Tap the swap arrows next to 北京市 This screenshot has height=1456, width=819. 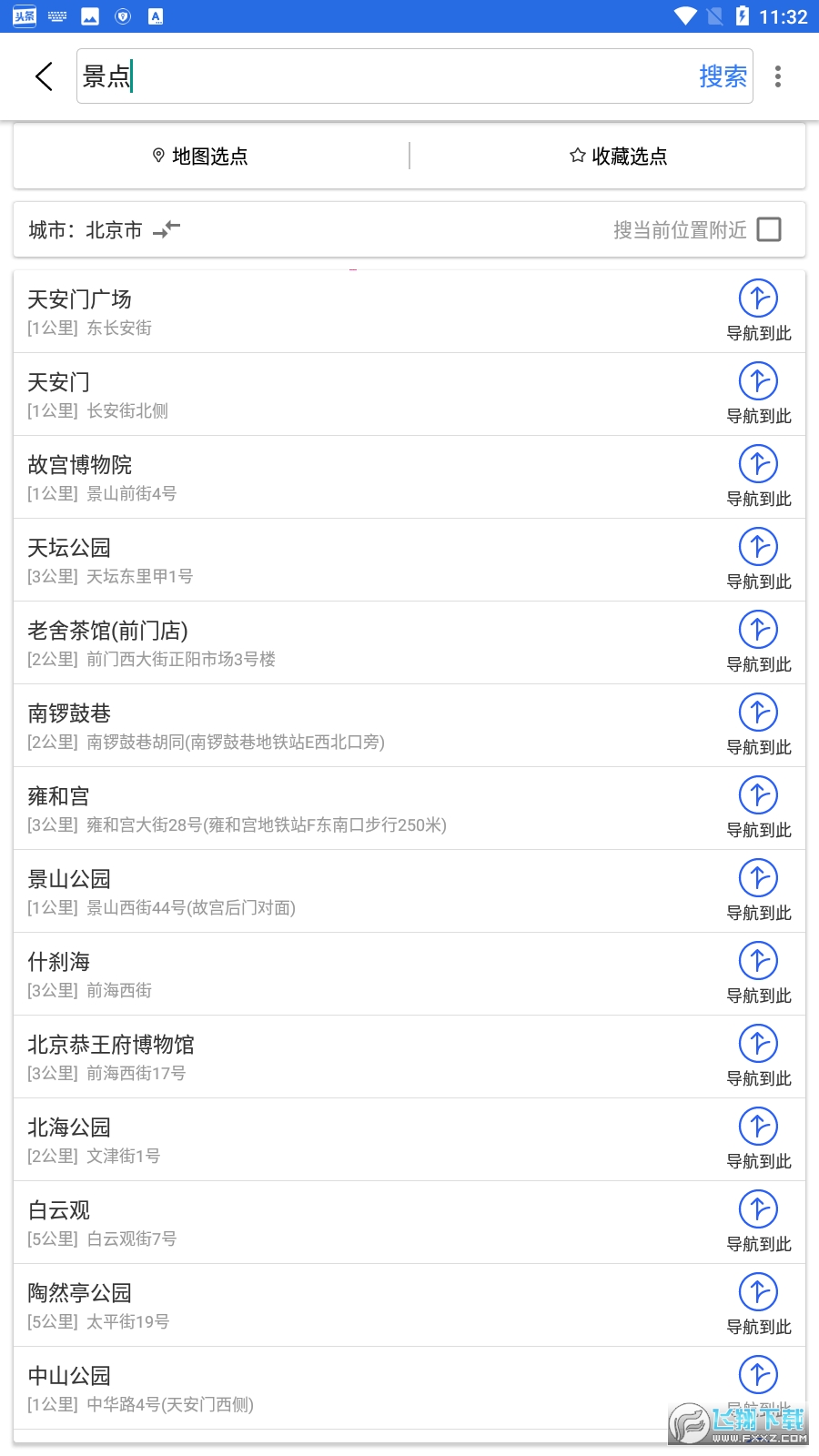165,230
